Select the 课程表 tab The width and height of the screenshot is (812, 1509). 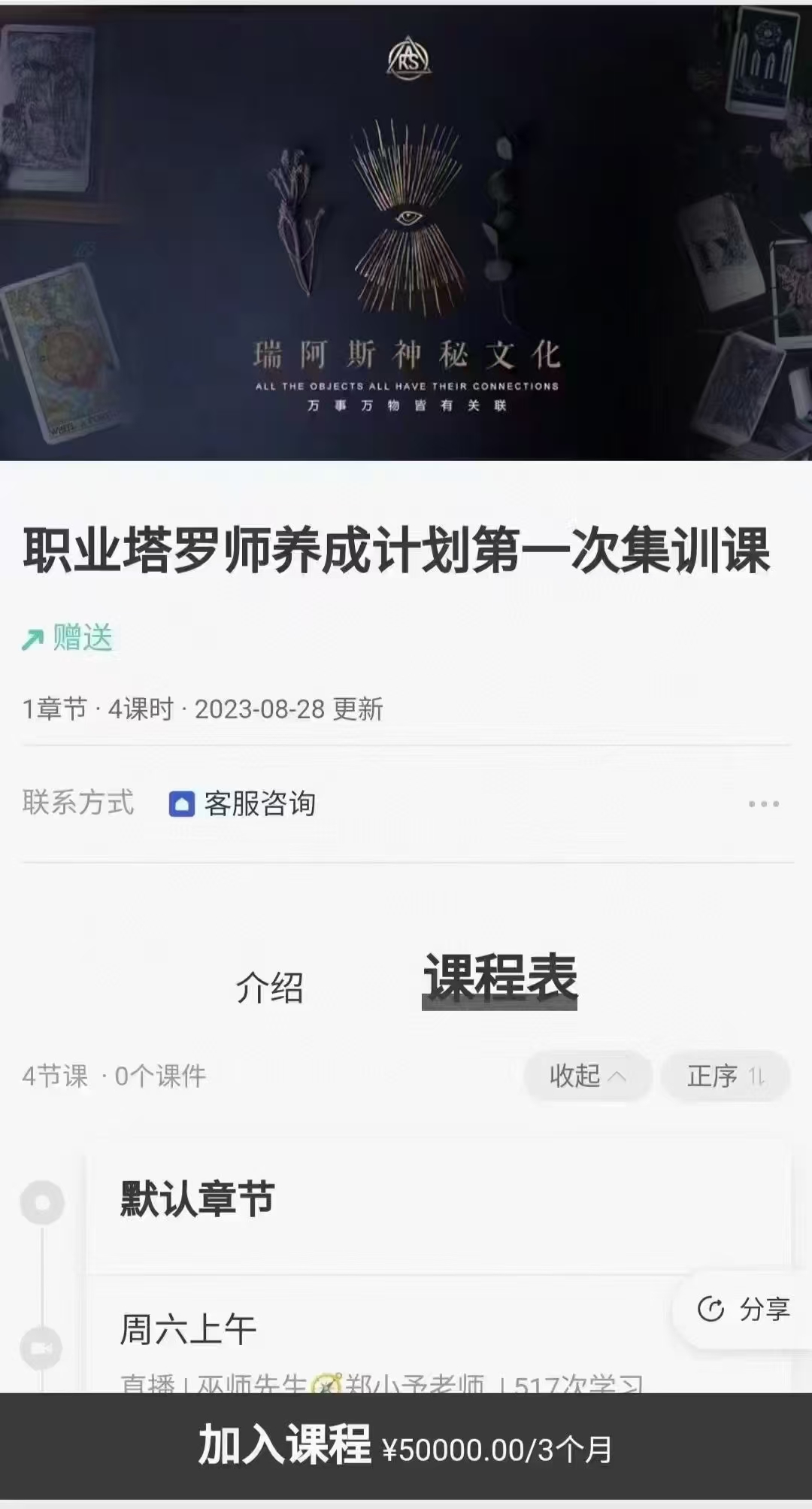pos(500,978)
